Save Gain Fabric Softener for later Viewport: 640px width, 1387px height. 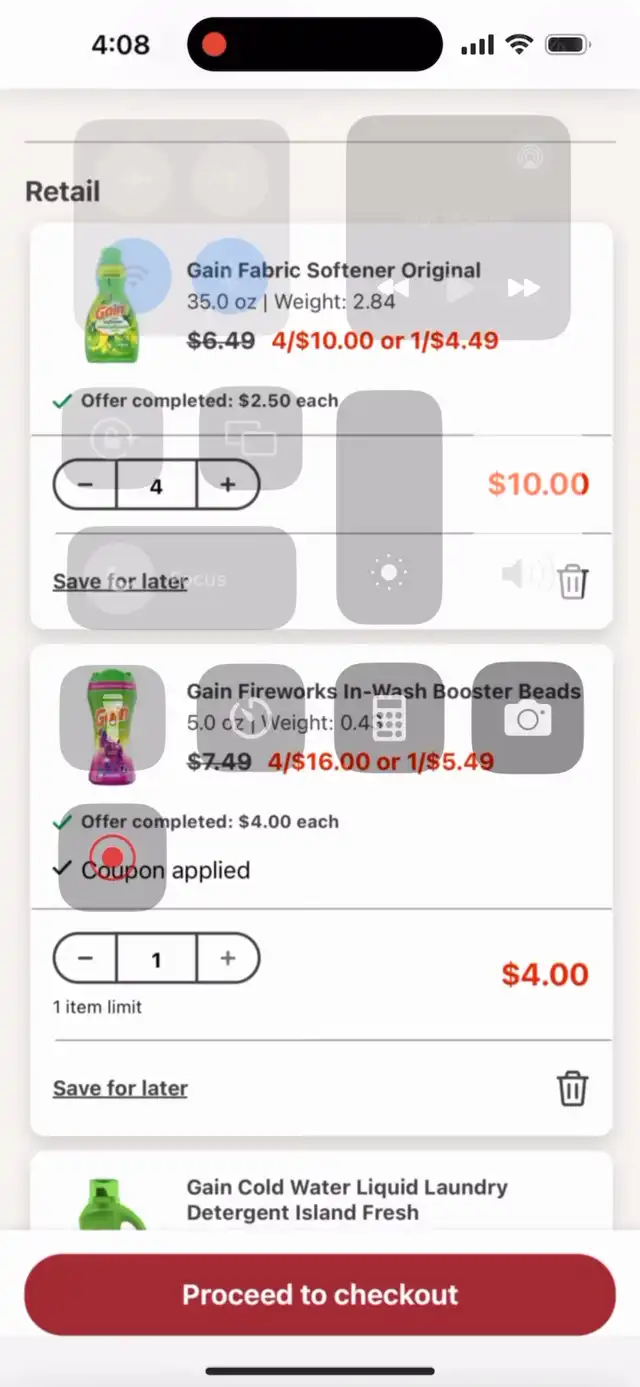[120, 581]
